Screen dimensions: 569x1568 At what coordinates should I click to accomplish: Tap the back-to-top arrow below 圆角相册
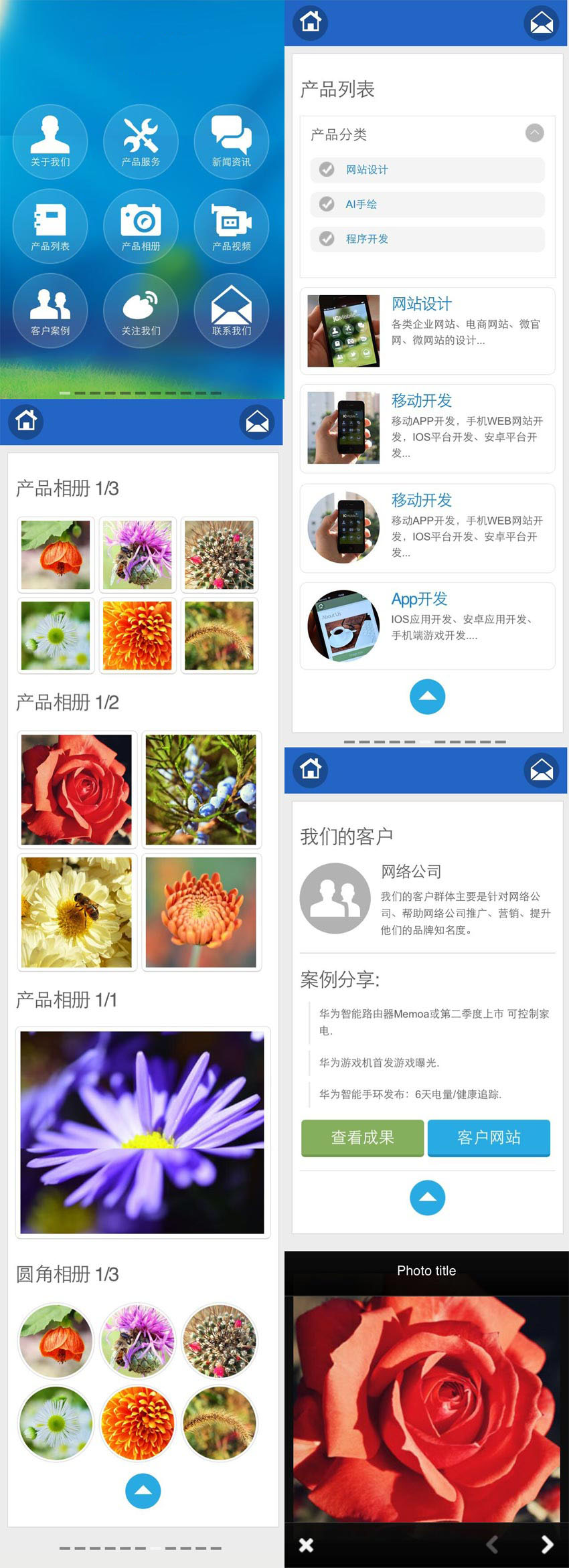(143, 1492)
